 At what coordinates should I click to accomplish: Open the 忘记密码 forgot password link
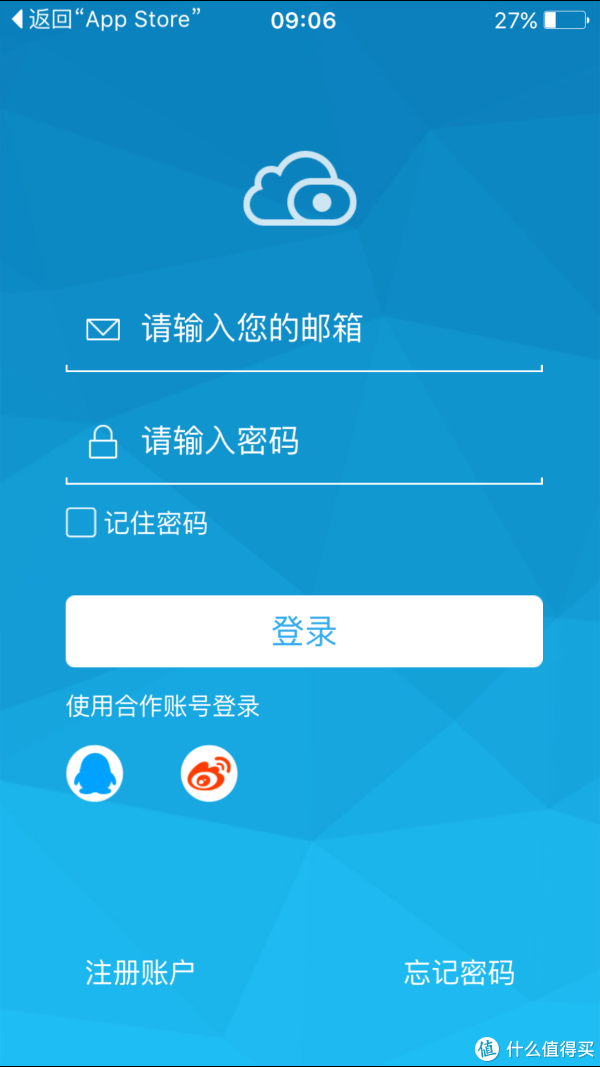point(459,973)
